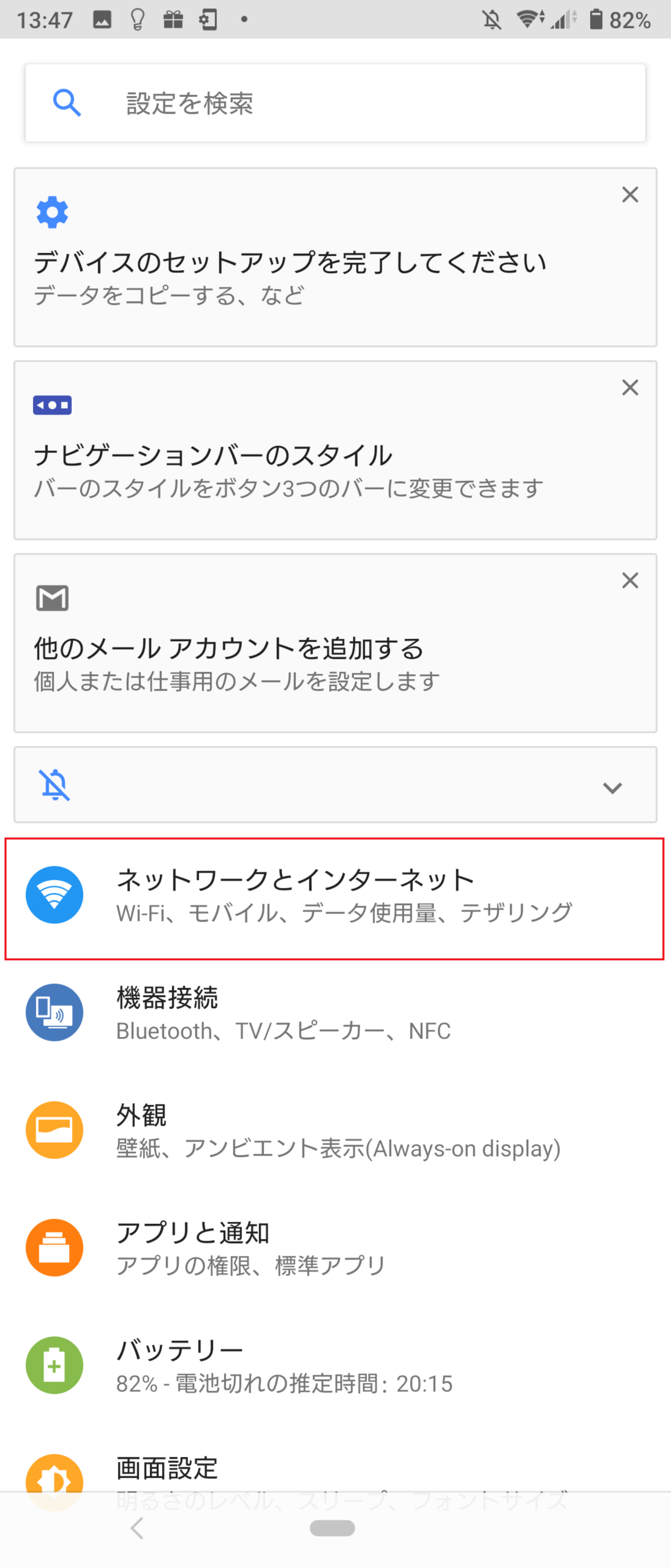Expand the muted notifications card chevron
Screen dimensions: 671x1568
613,788
